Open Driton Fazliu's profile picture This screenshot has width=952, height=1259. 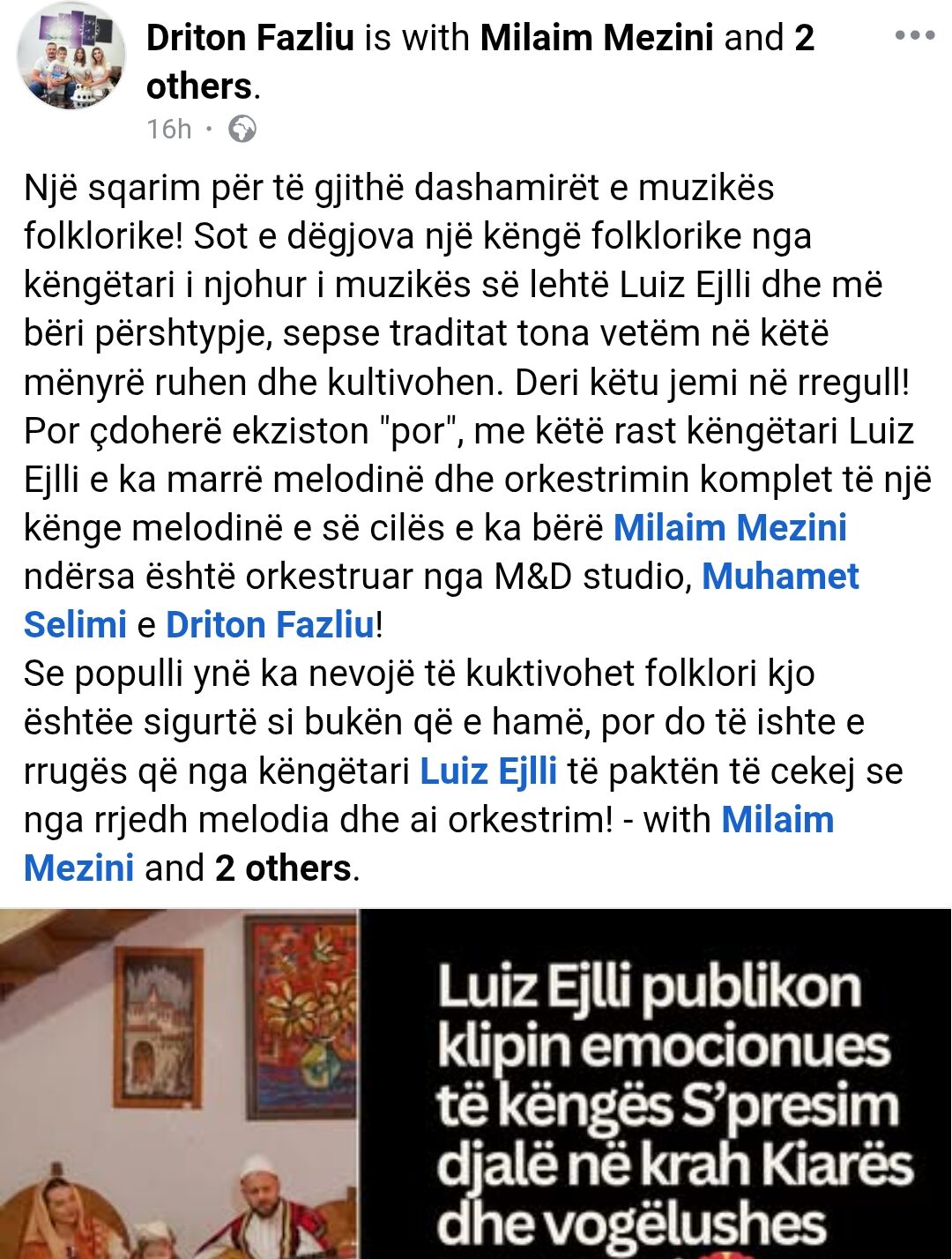click(x=71, y=56)
